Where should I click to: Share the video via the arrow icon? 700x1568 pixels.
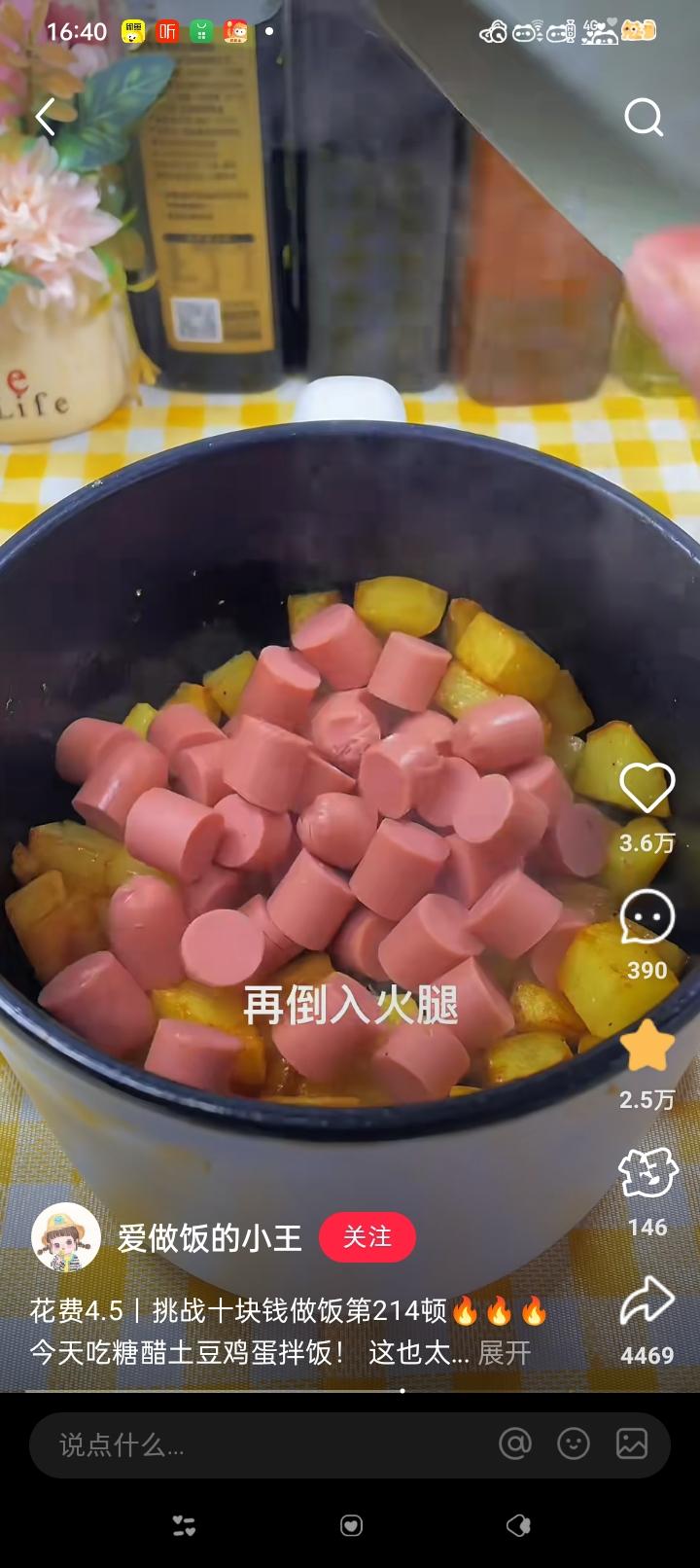tap(647, 1301)
